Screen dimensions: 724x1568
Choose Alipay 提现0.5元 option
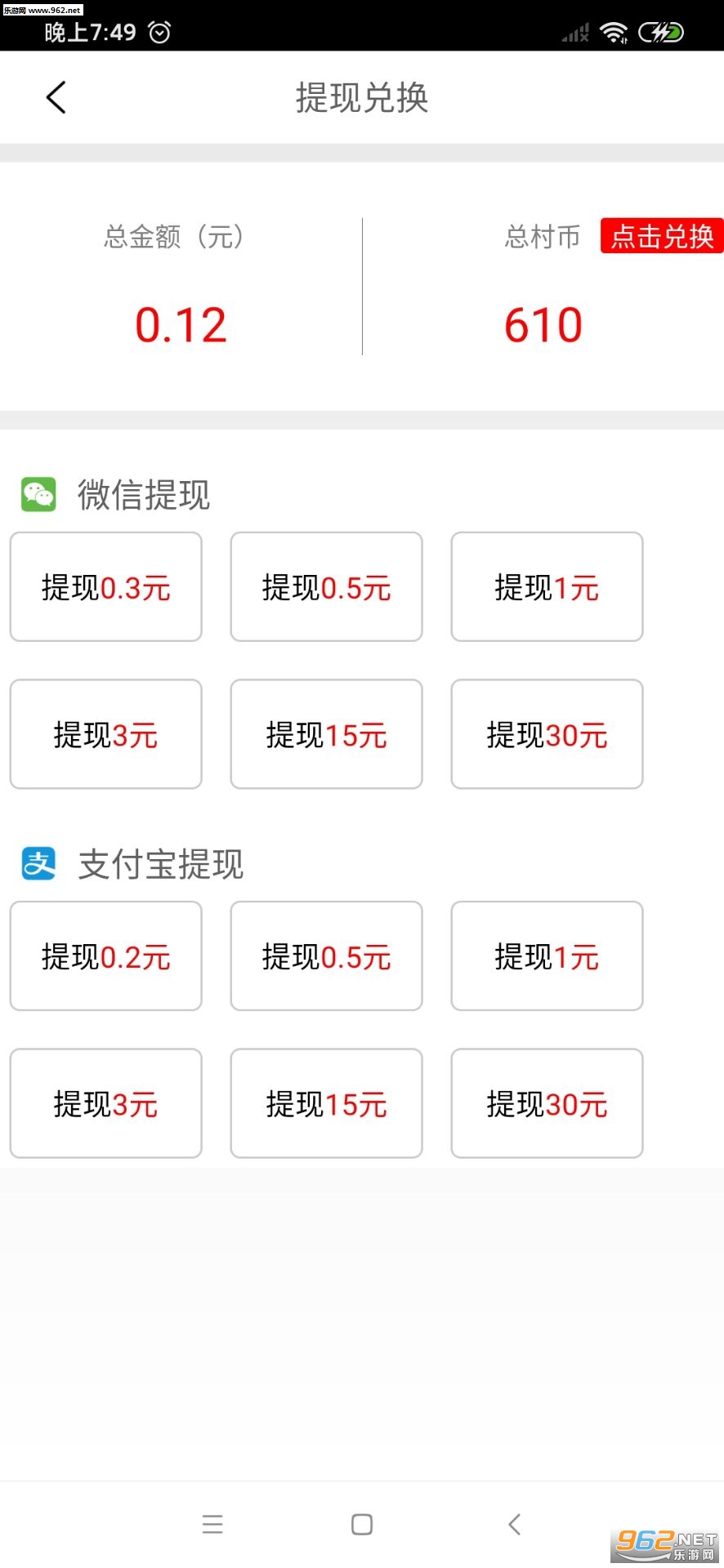click(x=327, y=956)
